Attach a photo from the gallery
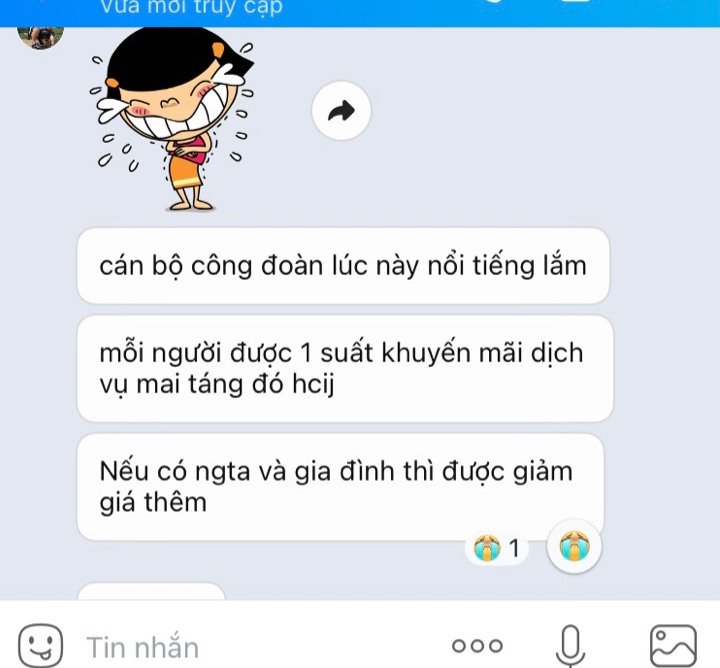Viewport: 720px width, 668px height. click(672, 645)
